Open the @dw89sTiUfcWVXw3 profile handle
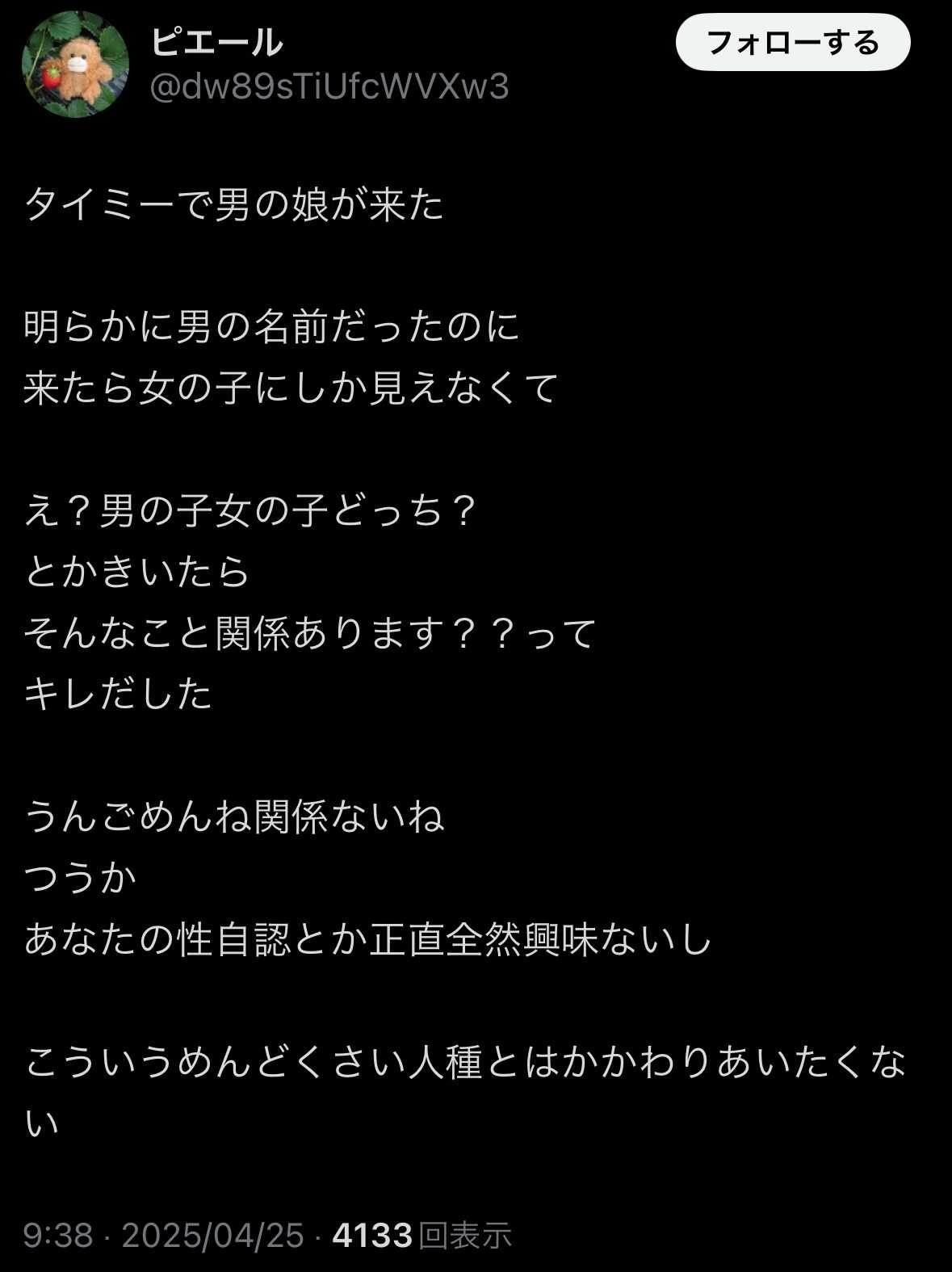This screenshot has height=1272, width=952. click(329, 86)
